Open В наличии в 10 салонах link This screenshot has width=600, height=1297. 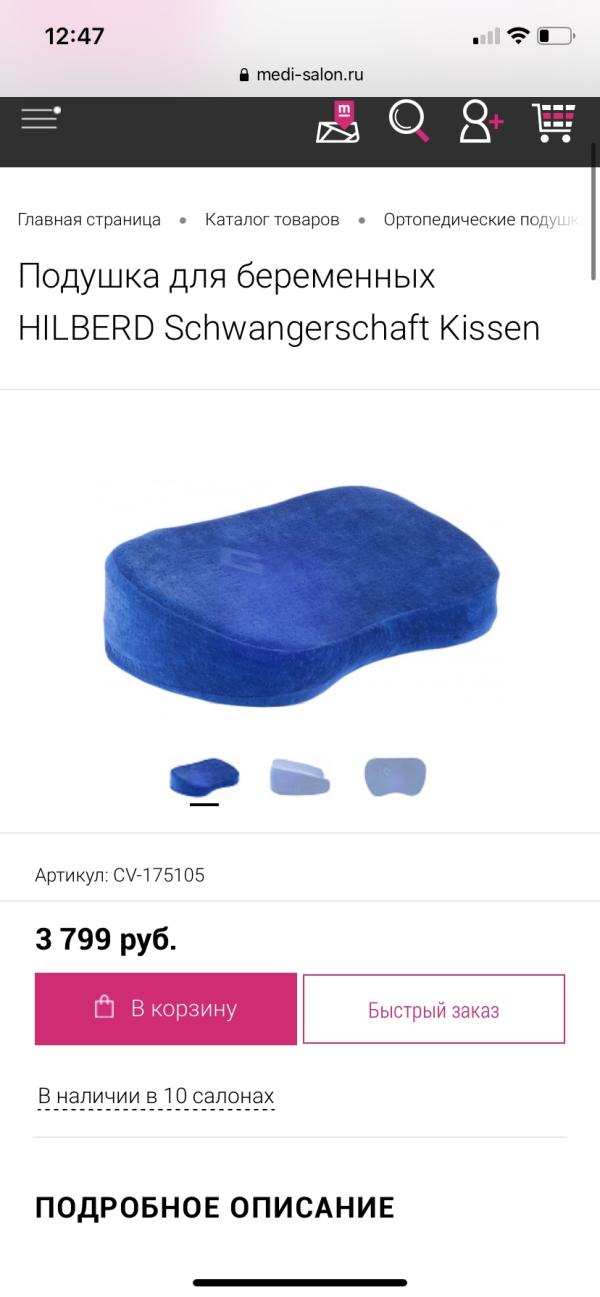click(156, 1096)
